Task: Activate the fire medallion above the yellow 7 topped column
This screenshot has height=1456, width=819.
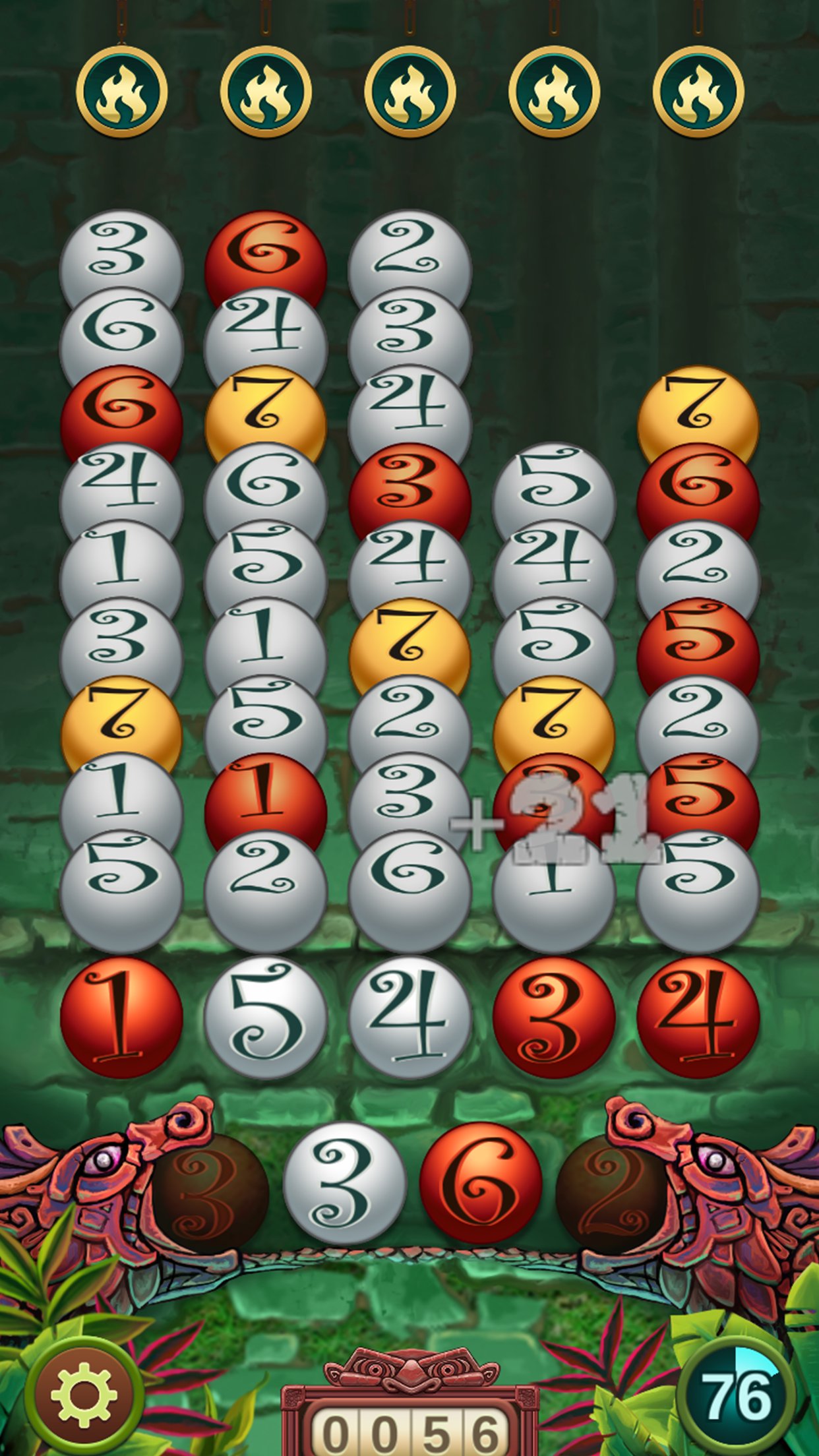Action: pos(698,92)
